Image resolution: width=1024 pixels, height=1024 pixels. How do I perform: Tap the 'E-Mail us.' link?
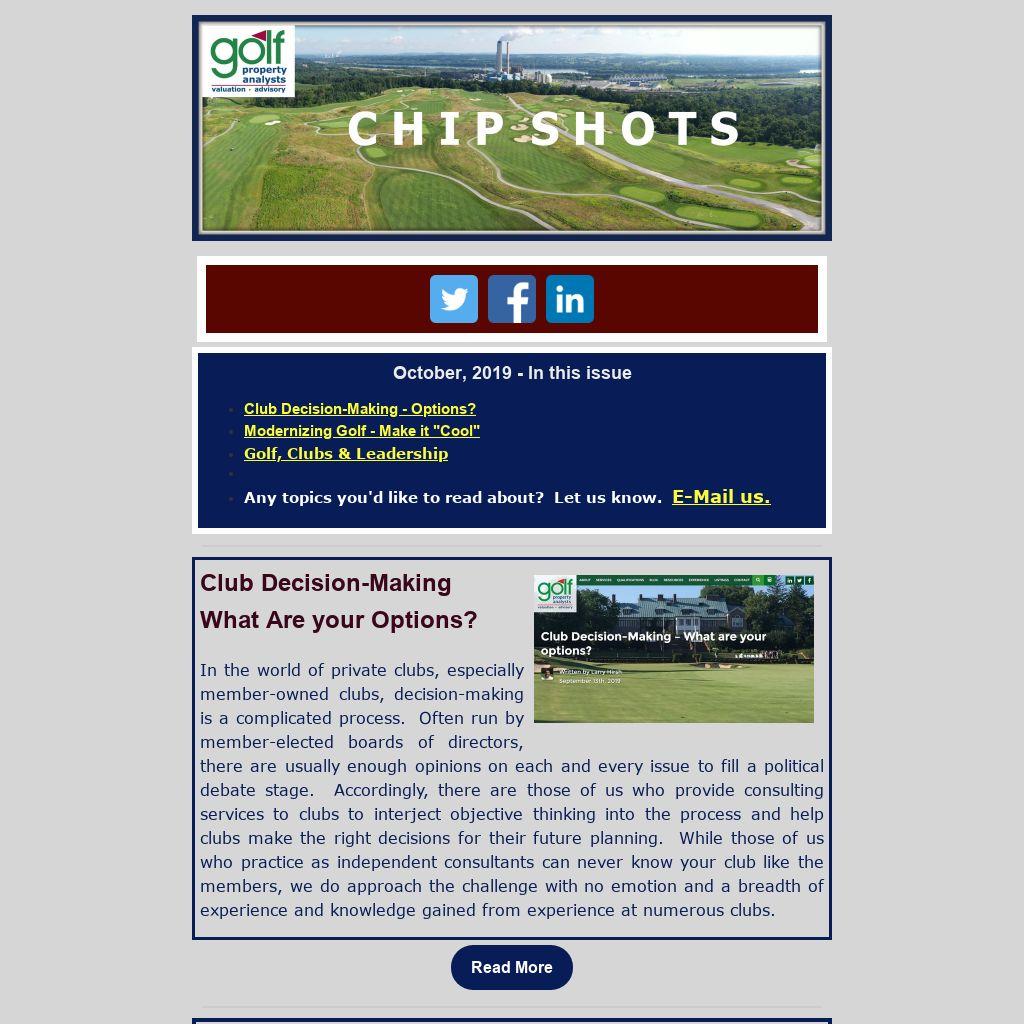(x=721, y=496)
